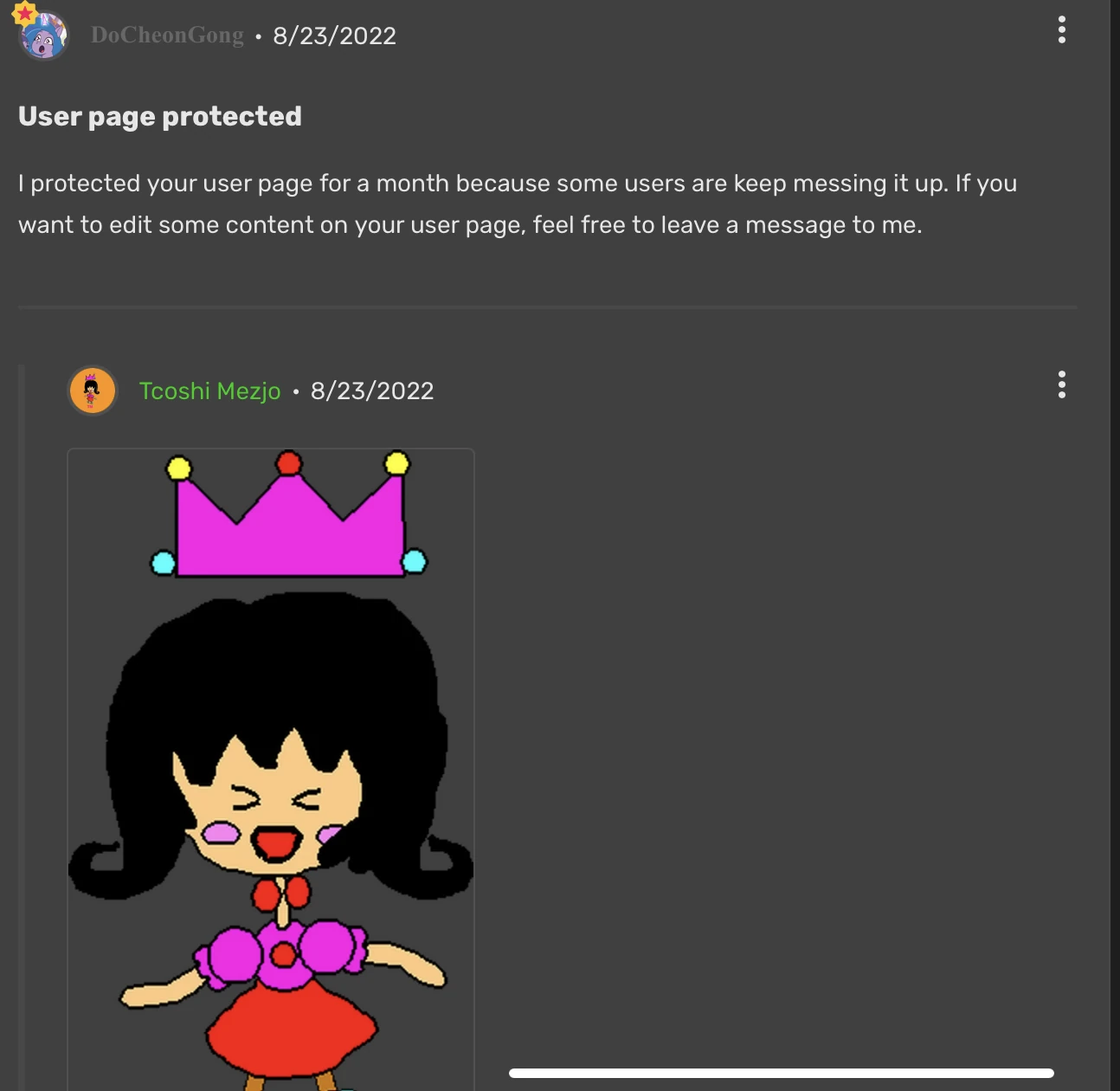Viewport: 1120px width, 1091px height.
Task: Open Tcoshi Mezjo's profile avatar
Action: pyautogui.click(x=93, y=391)
